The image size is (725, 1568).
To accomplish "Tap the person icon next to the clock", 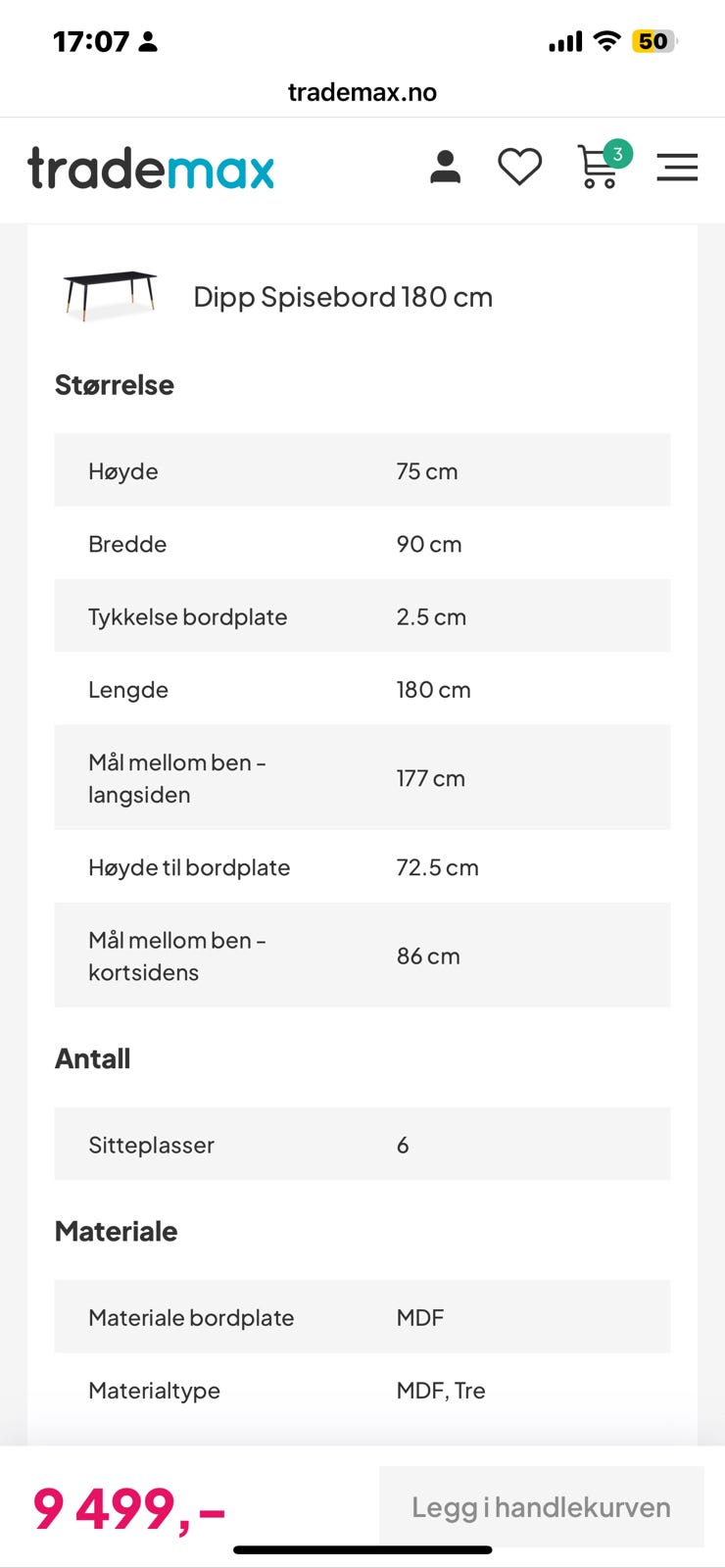I will coord(147,41).
